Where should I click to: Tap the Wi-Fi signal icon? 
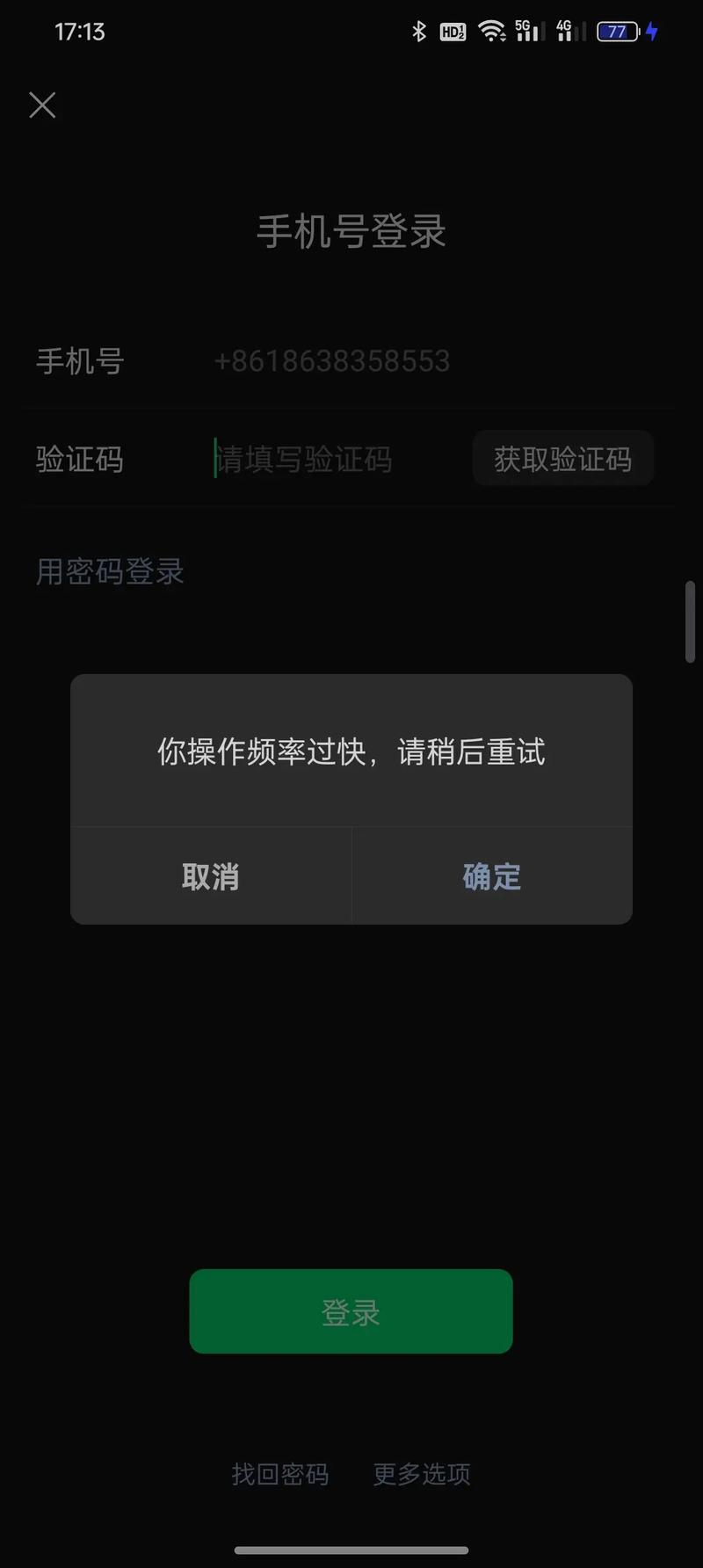pyautogui.click(x=490, y=32)
